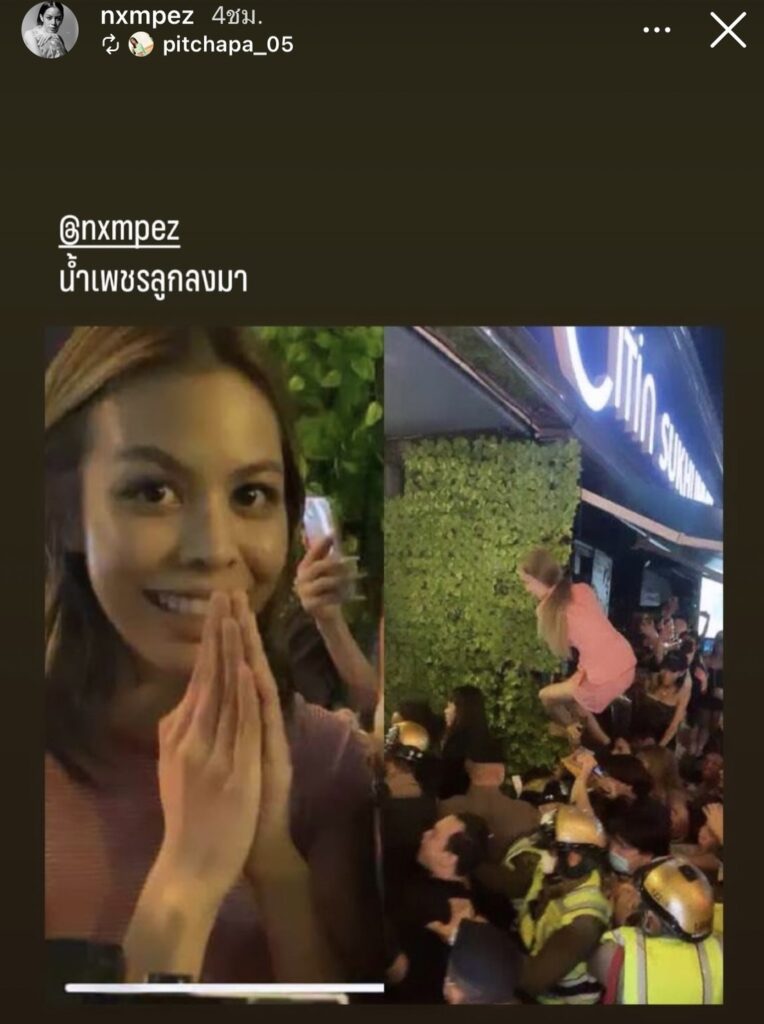Open the underlined @nxmpez mention
Viewport: 764px width, 1024px height.
click(x=119, y=232)
